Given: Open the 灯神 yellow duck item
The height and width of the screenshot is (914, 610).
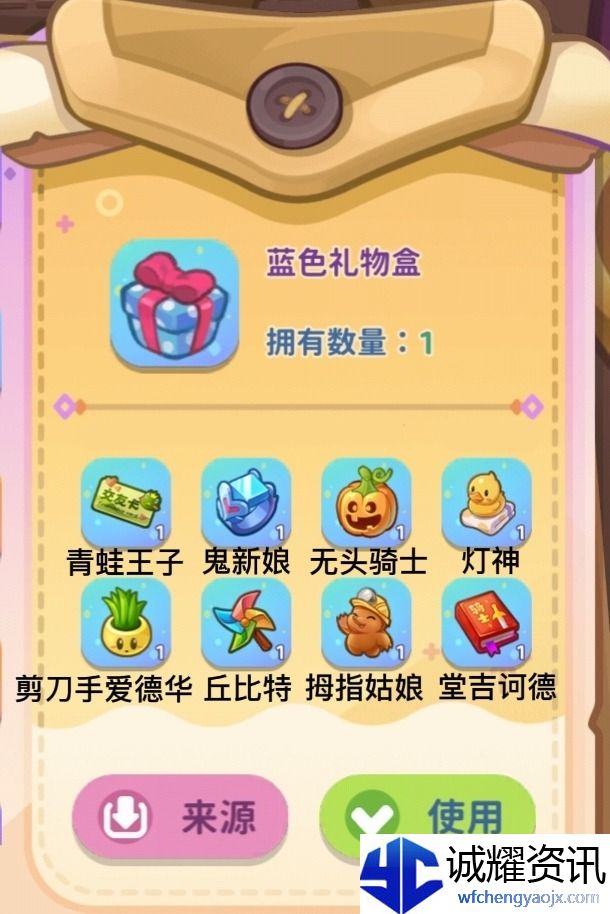Looking at the screenshot, I should pyautogui.click(x=486, y=502).
